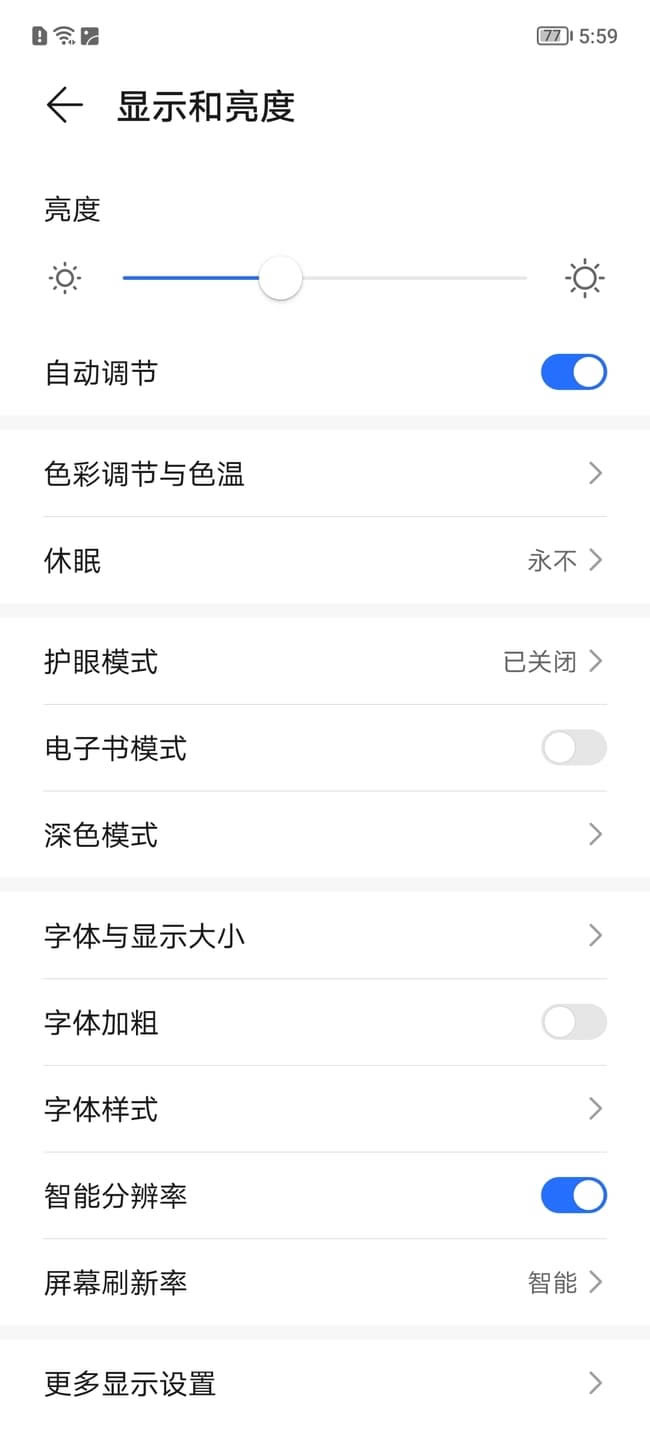Go back from 显示和亮度 page
This screenshot has height=1437, width=650.
pos(64,106)
